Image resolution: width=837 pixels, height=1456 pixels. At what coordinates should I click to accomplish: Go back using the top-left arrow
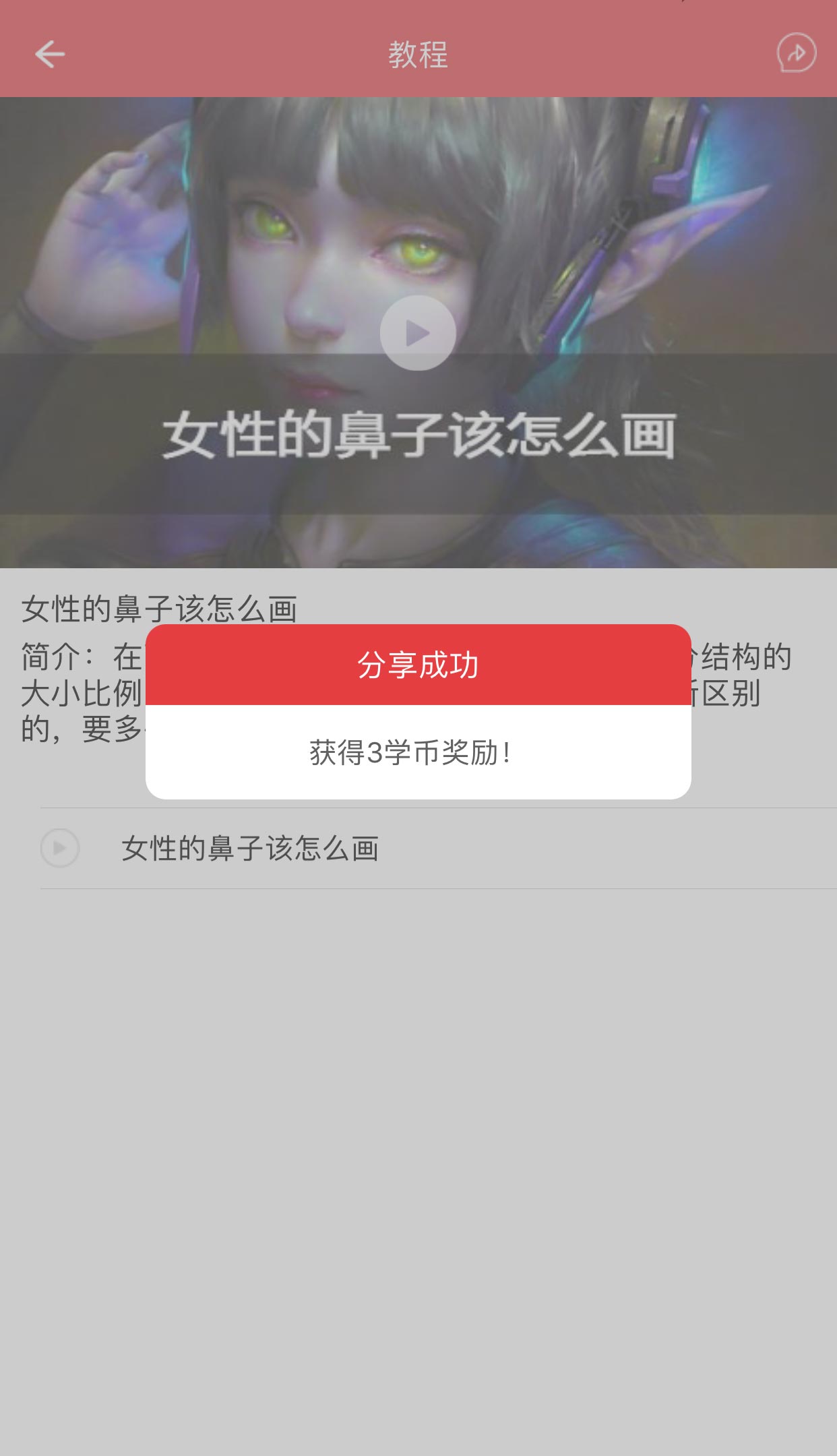(50, 54)
